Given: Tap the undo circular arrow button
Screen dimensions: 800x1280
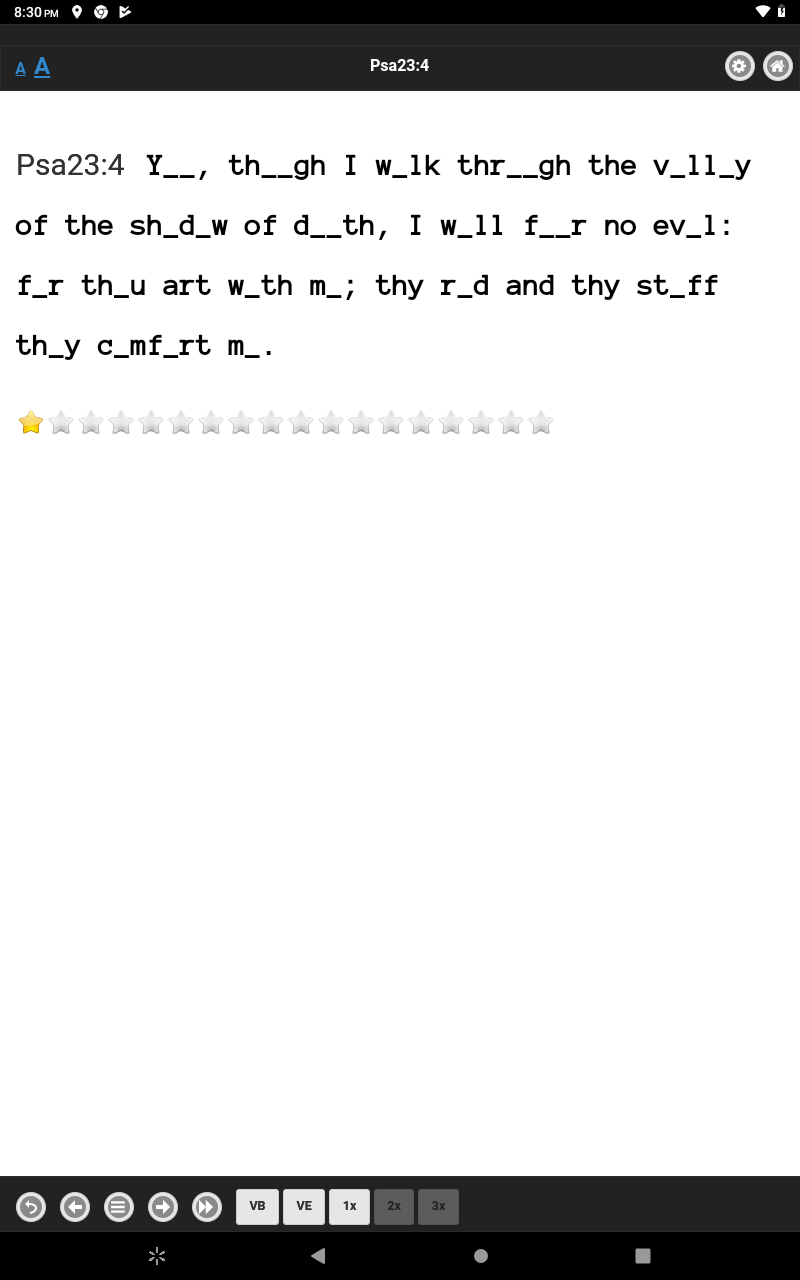Looking at the screenshot, I should pyautogui.click(x=31, y=1207).
